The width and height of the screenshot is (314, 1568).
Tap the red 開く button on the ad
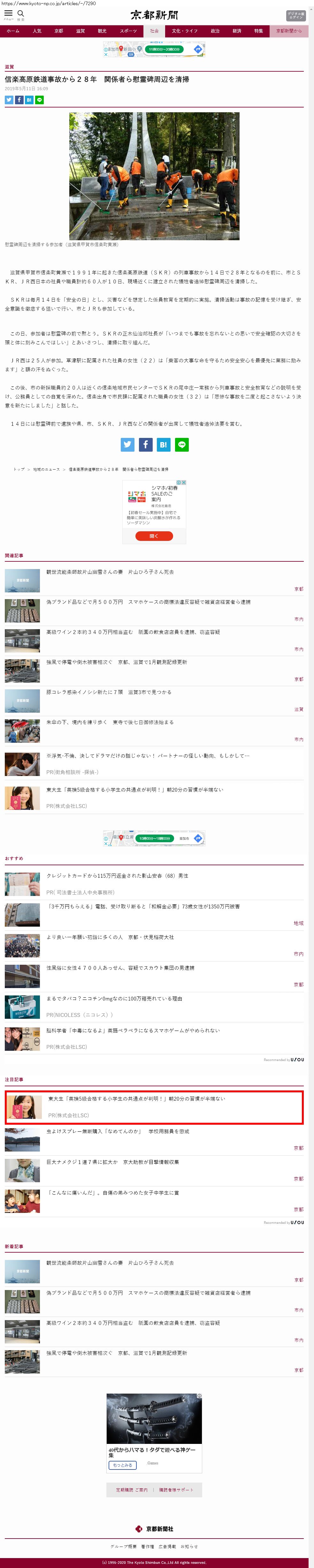(x=154, y=536)
